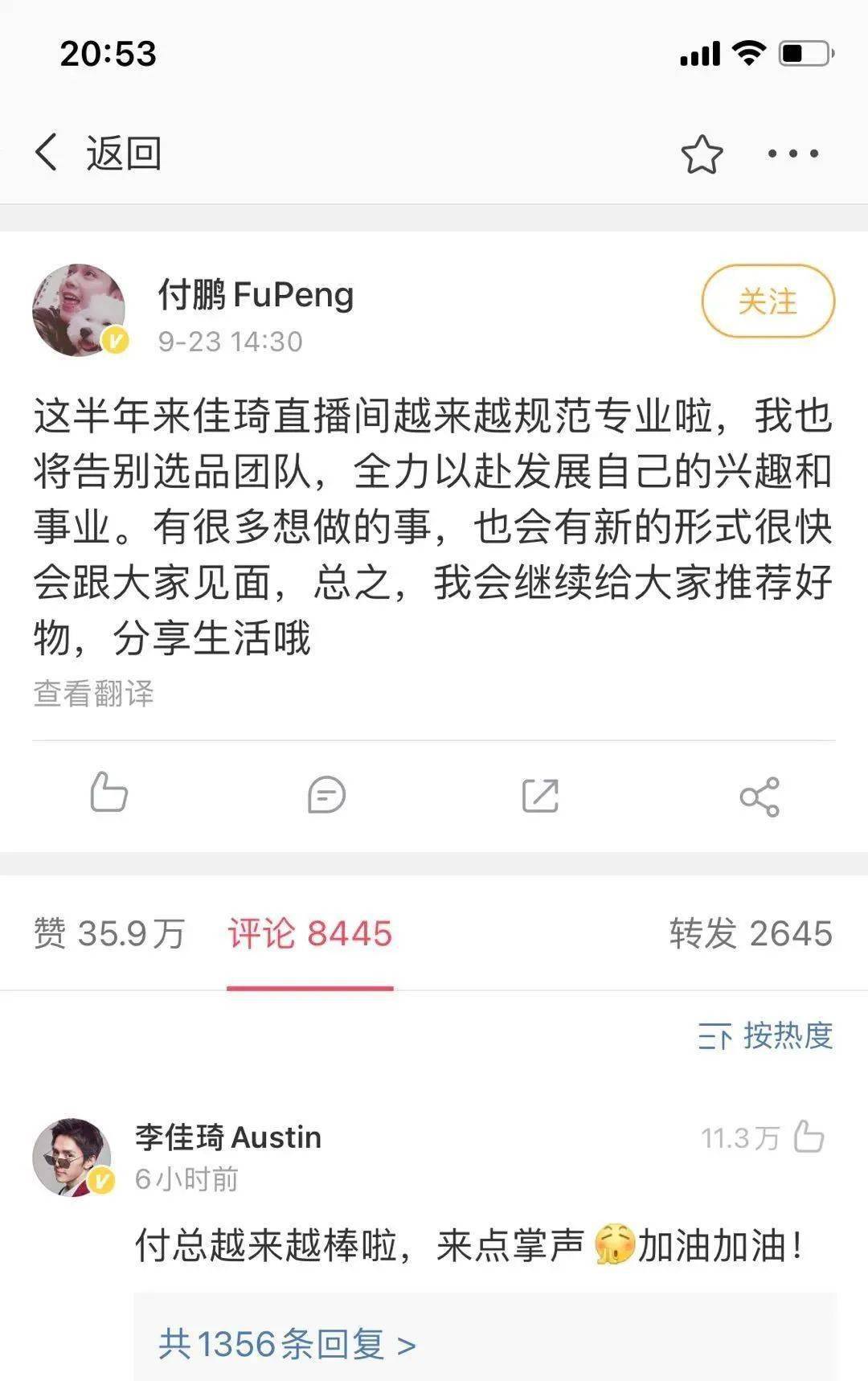This screenshot has width=868, height=1381.
Task: Change comment sorting via 按热度
Action: tap(765, 1035)
